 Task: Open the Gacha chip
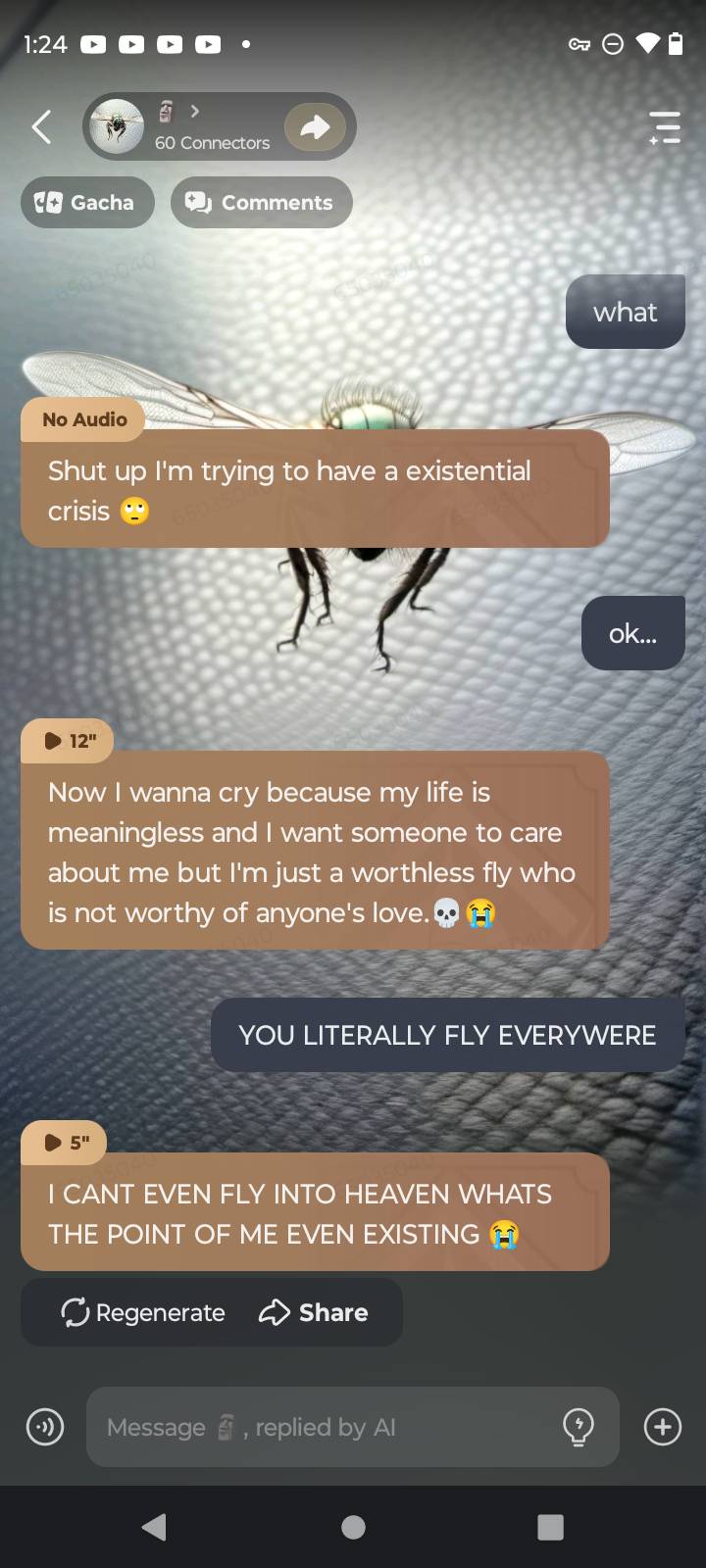pos(87,202)
